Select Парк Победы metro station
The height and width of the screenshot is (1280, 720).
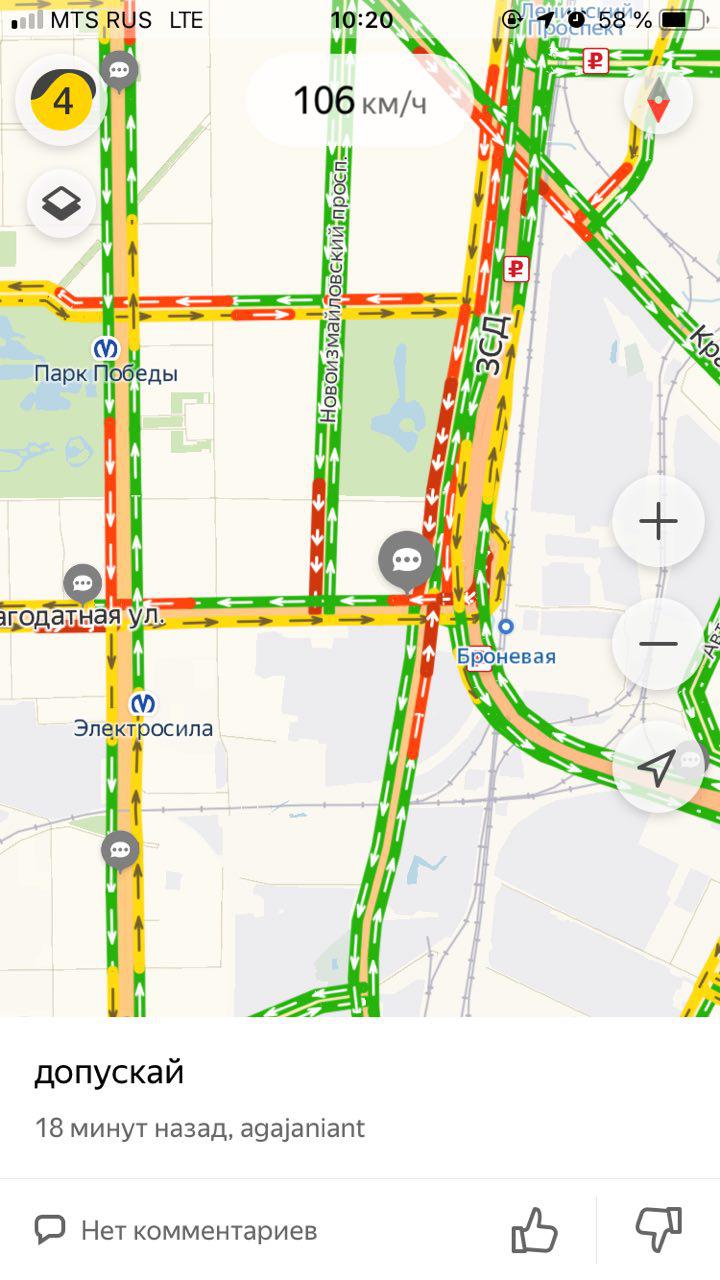(106, 349)
